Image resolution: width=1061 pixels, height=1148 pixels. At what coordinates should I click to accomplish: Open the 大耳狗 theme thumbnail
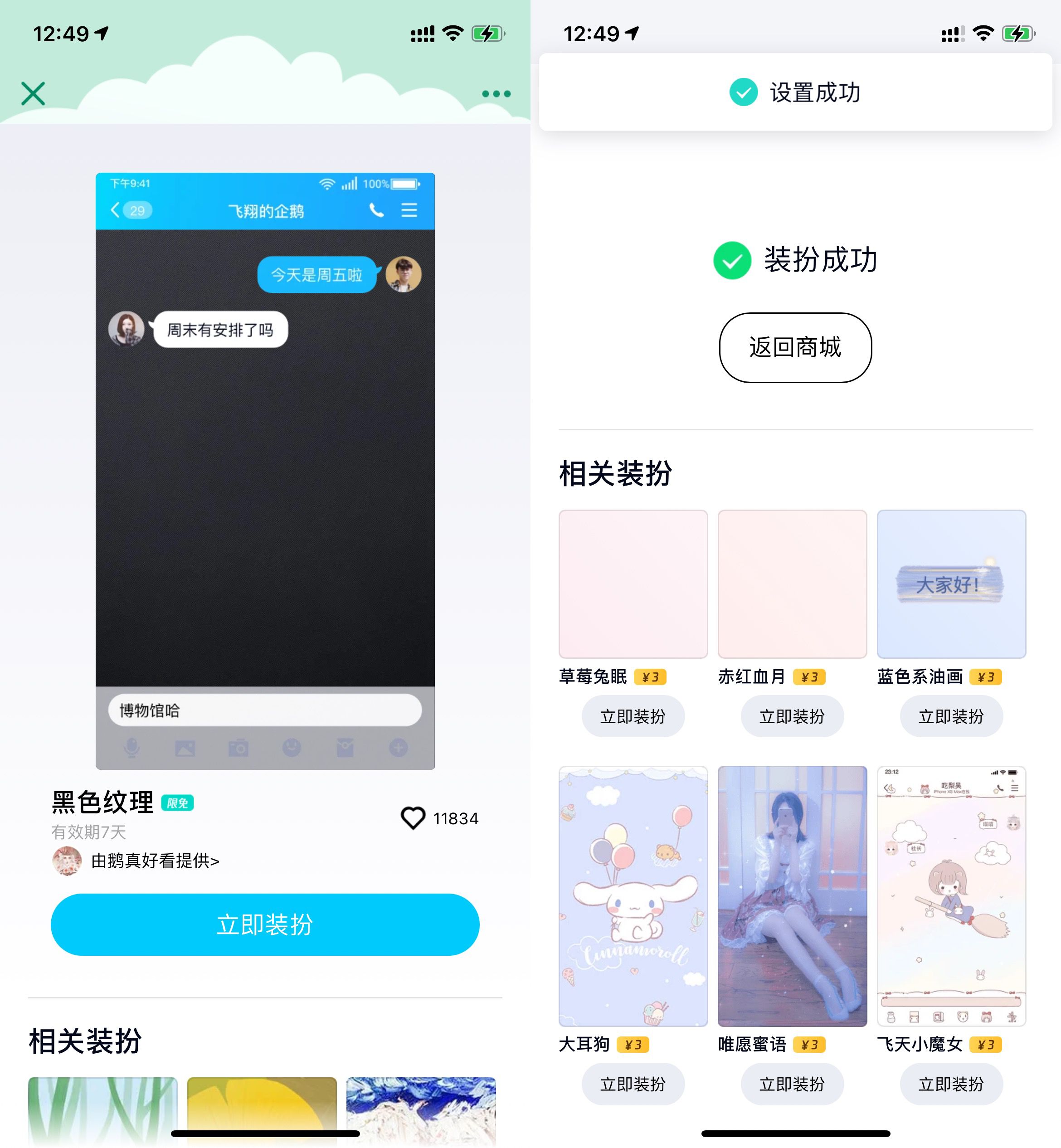click(x=633, y=895)
